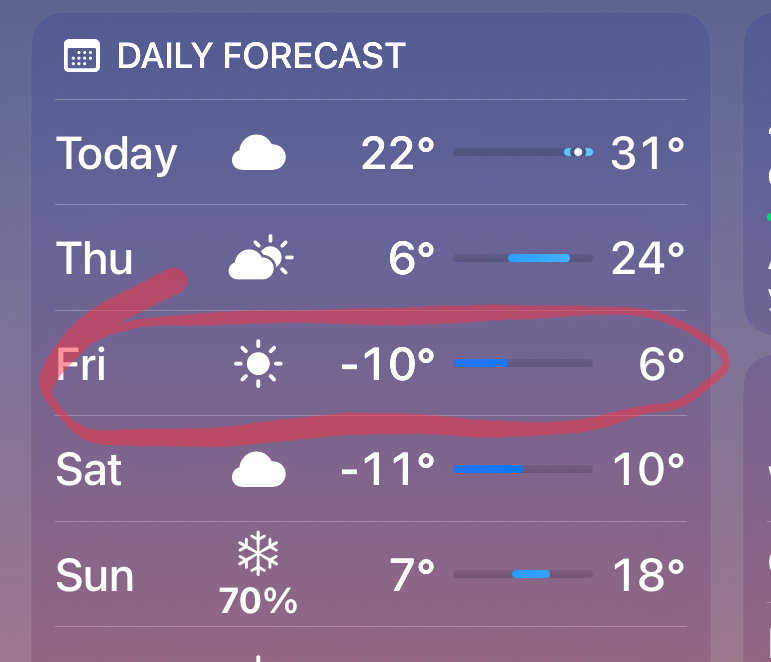Open Today's forecast details
Viewport: 771px width, 662px height.
tap(370, 153)
